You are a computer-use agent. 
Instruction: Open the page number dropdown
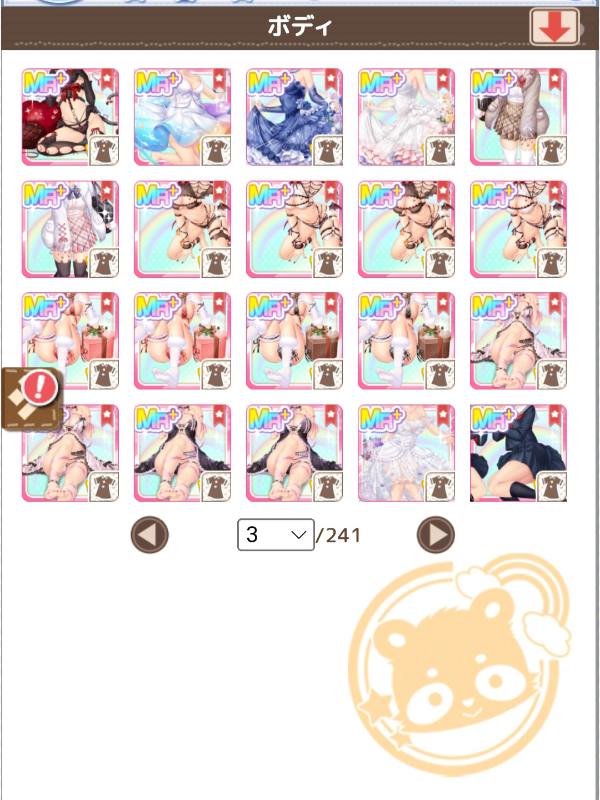(276, 535)
